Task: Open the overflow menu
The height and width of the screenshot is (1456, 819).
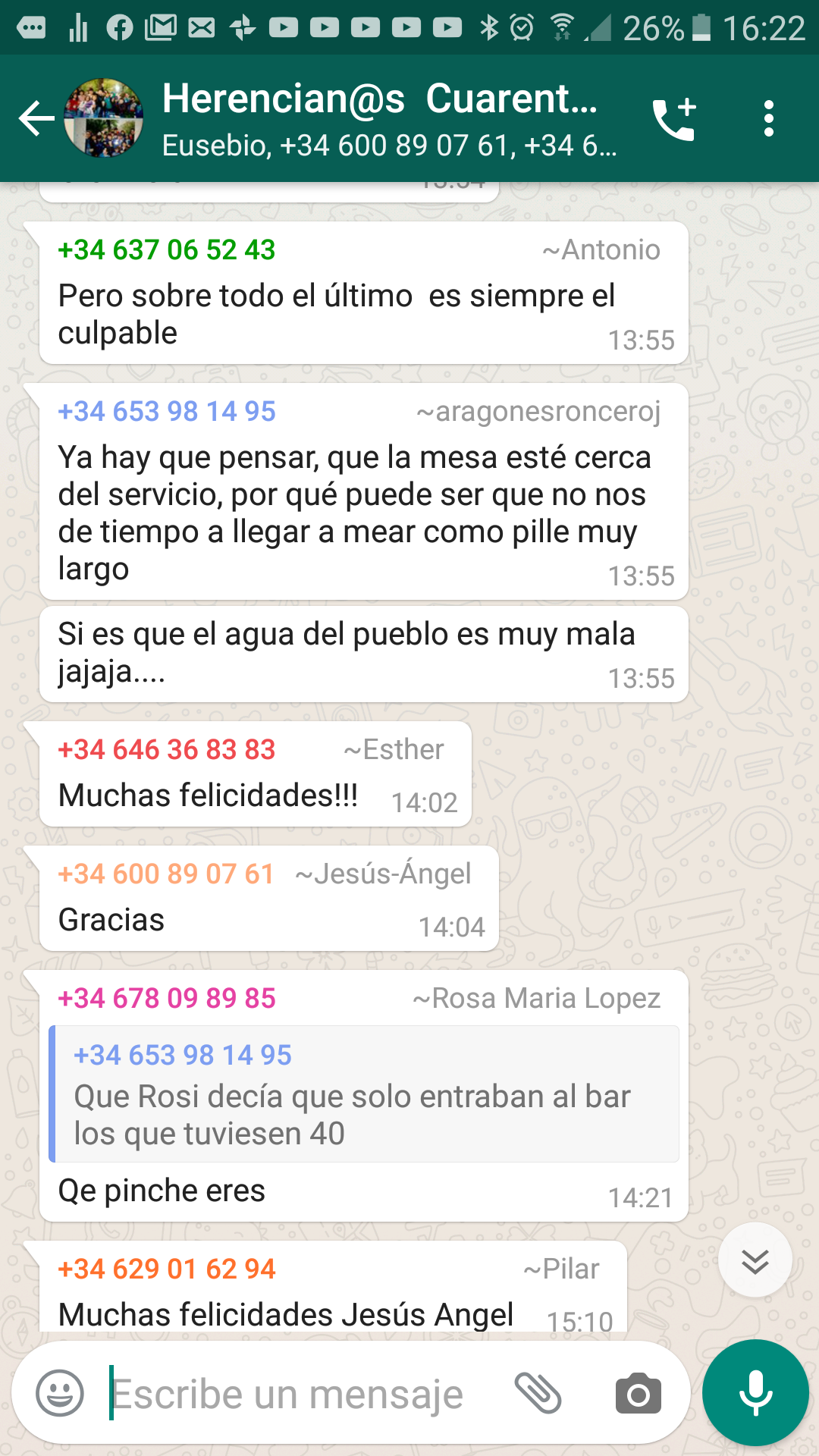Action: pyautogui.click(x=769, y=119)
